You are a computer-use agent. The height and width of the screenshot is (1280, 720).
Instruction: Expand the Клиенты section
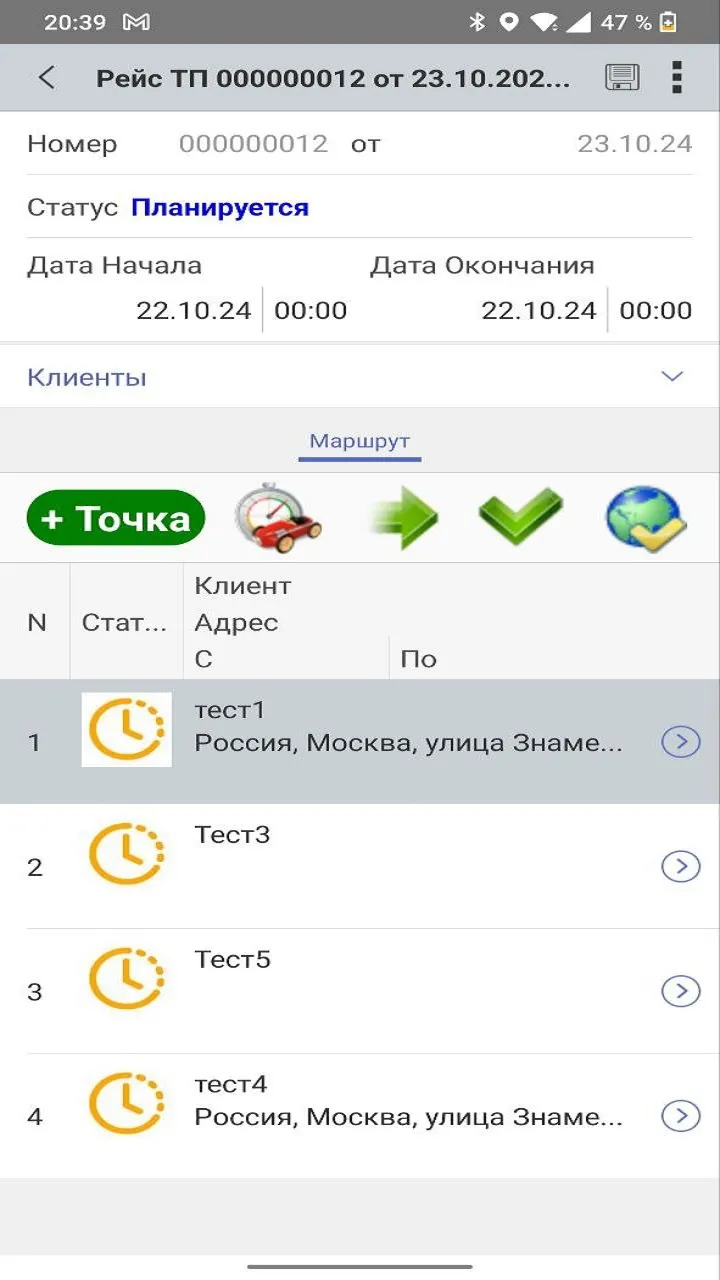(360, 377)
